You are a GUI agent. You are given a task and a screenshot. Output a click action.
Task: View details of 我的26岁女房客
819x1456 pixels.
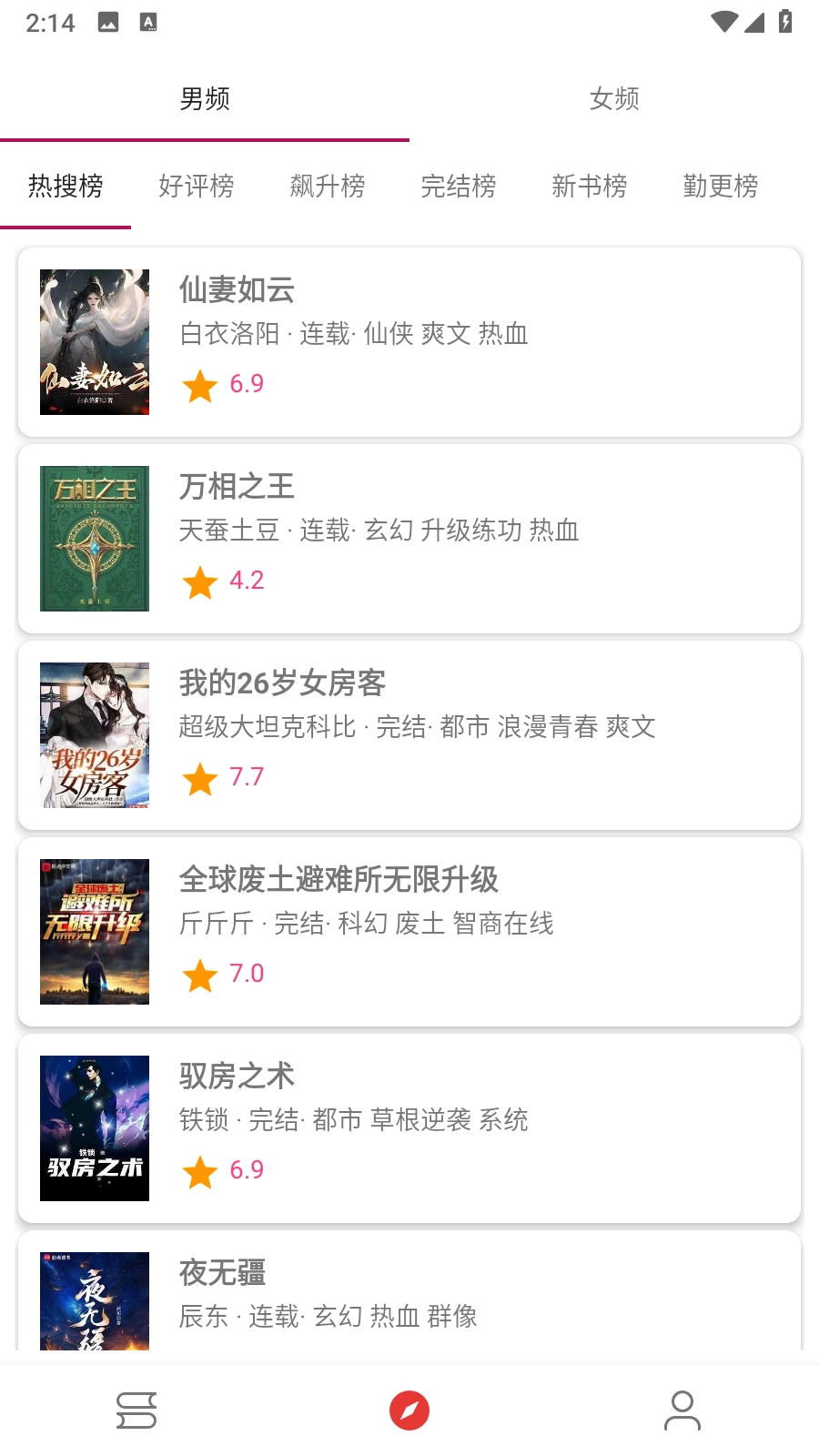click(409, 735)
